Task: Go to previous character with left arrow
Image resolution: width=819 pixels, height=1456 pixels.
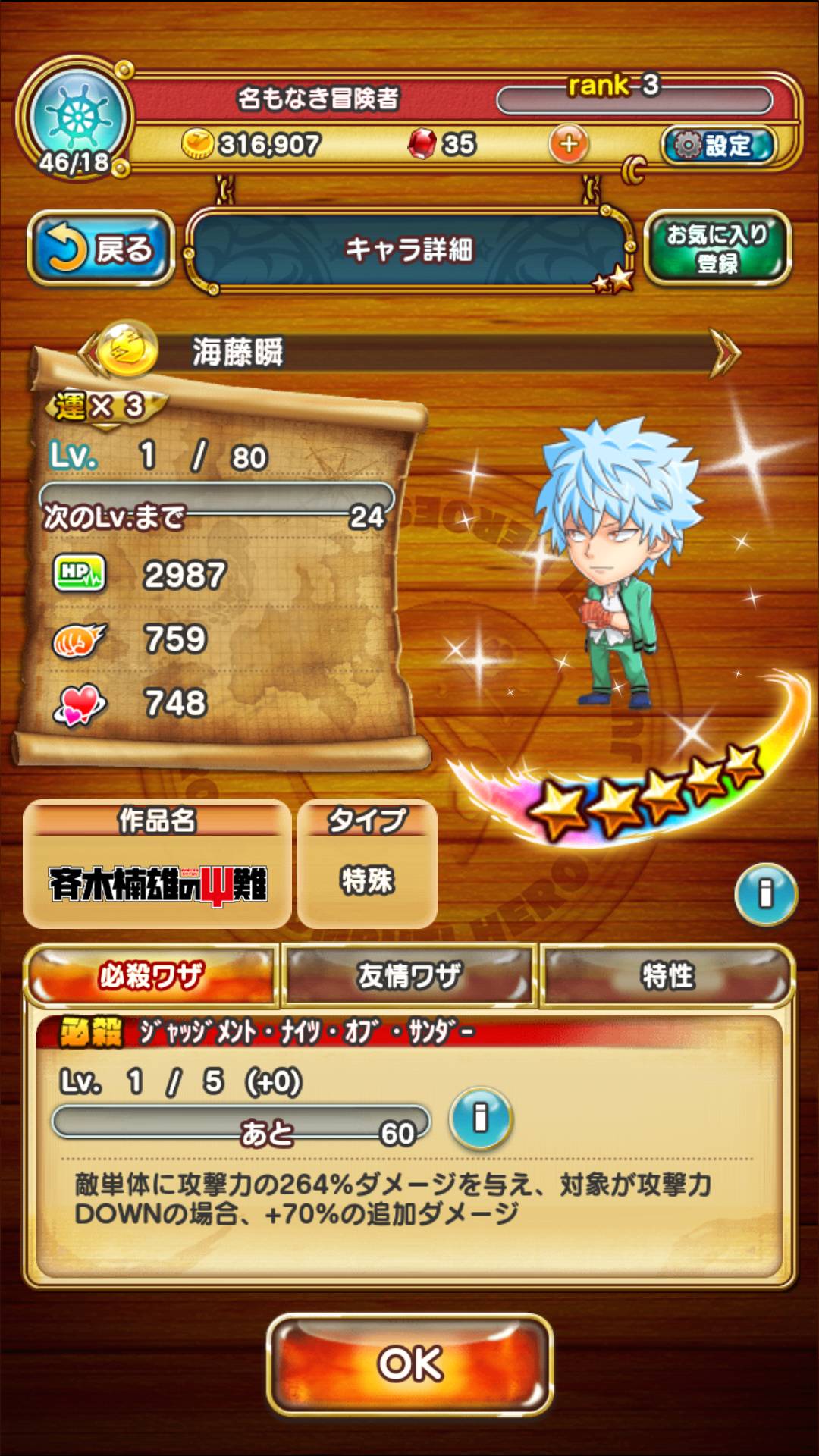Action: pos(91,352)
